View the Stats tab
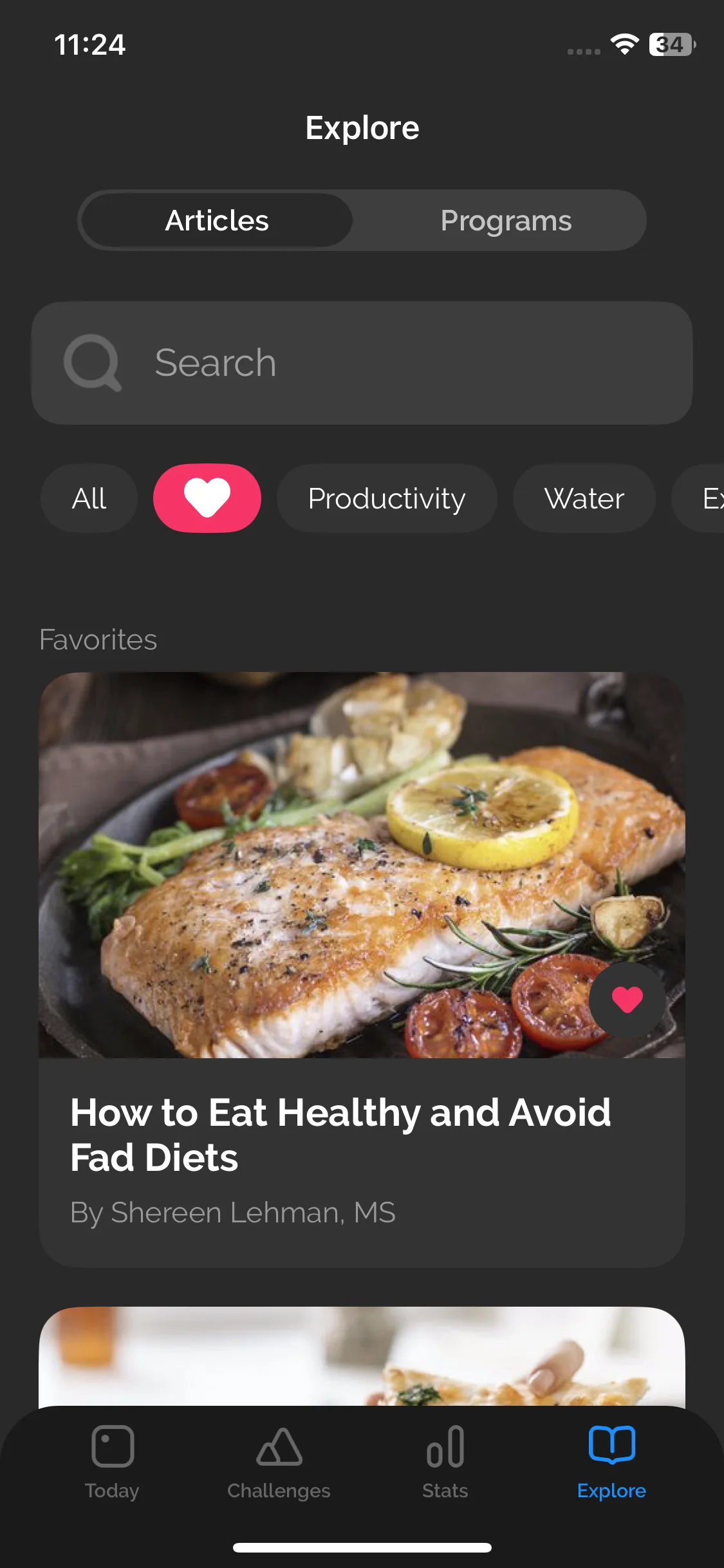 [x=445, y=1460]
